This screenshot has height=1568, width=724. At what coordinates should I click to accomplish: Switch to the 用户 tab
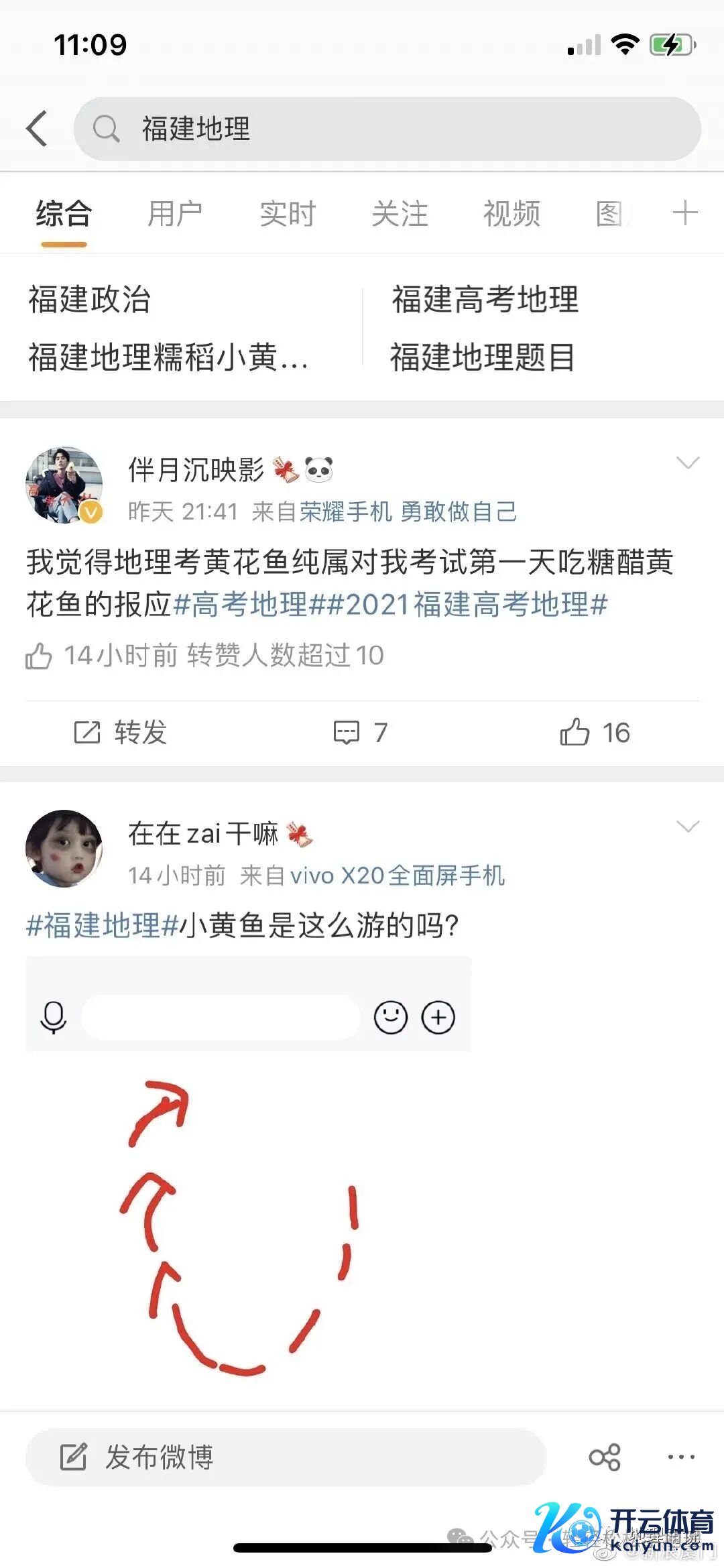175,215
